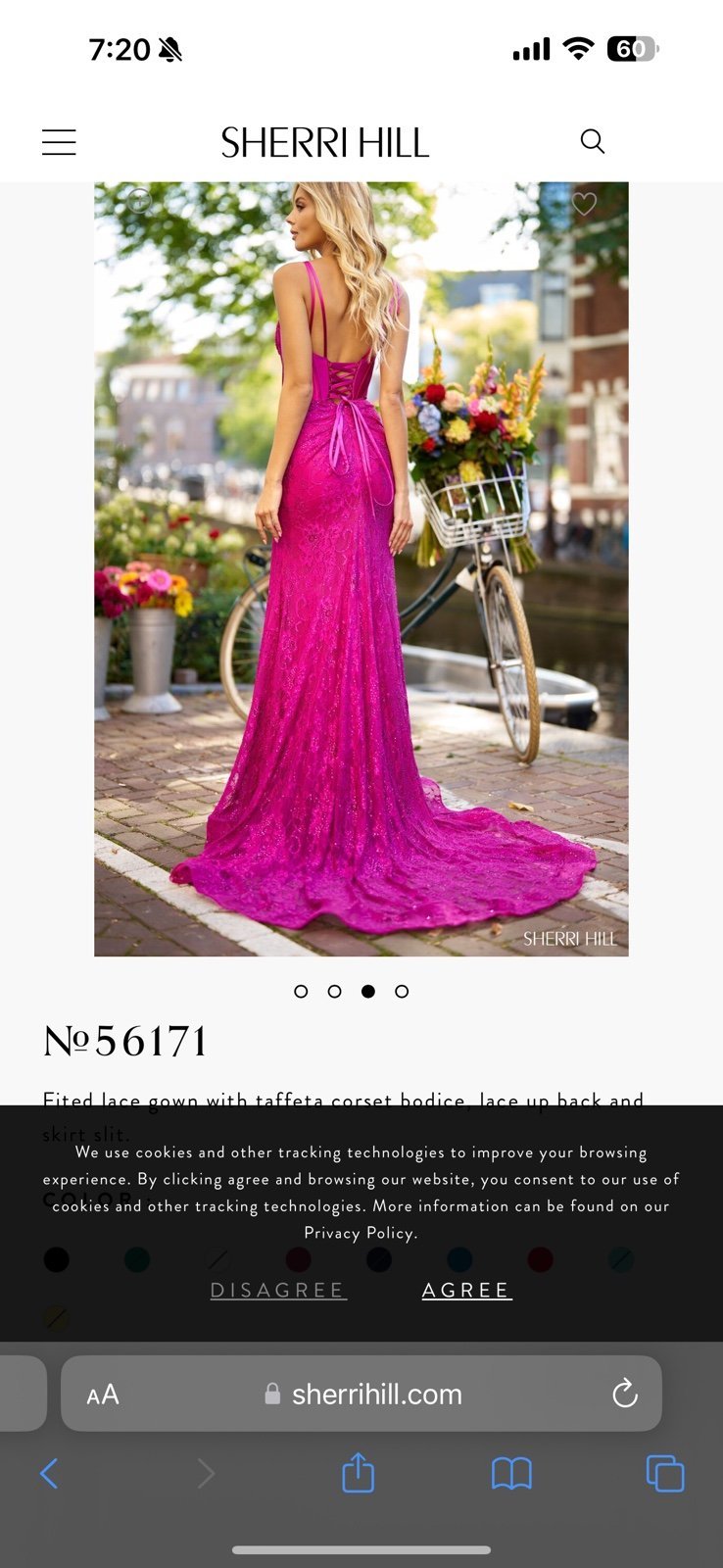Go back in Safari

pos(49,1473)
